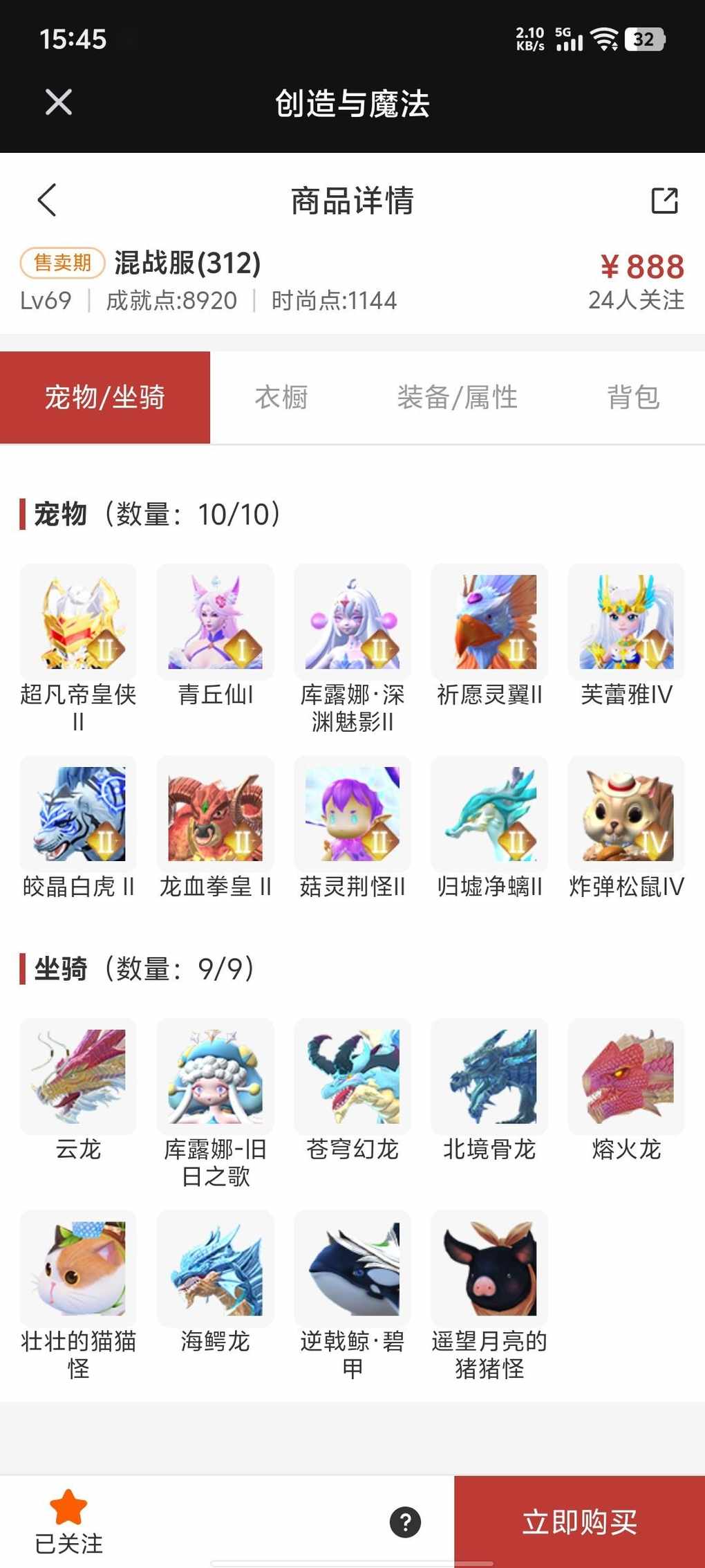Open the 装备/属性 tab

pos(457,398)
